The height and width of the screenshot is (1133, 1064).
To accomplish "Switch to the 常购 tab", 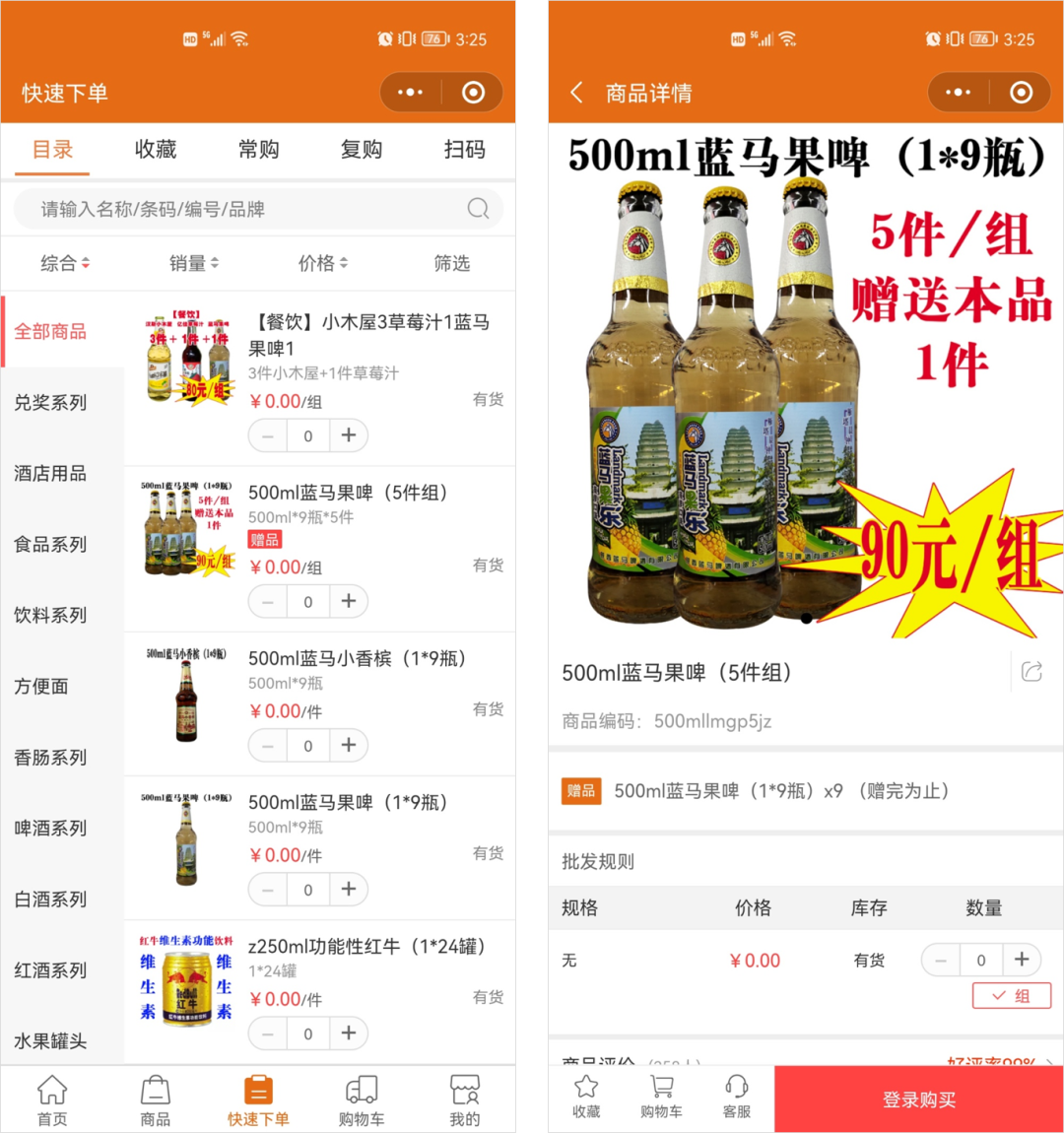I will [x=258, y=150].
